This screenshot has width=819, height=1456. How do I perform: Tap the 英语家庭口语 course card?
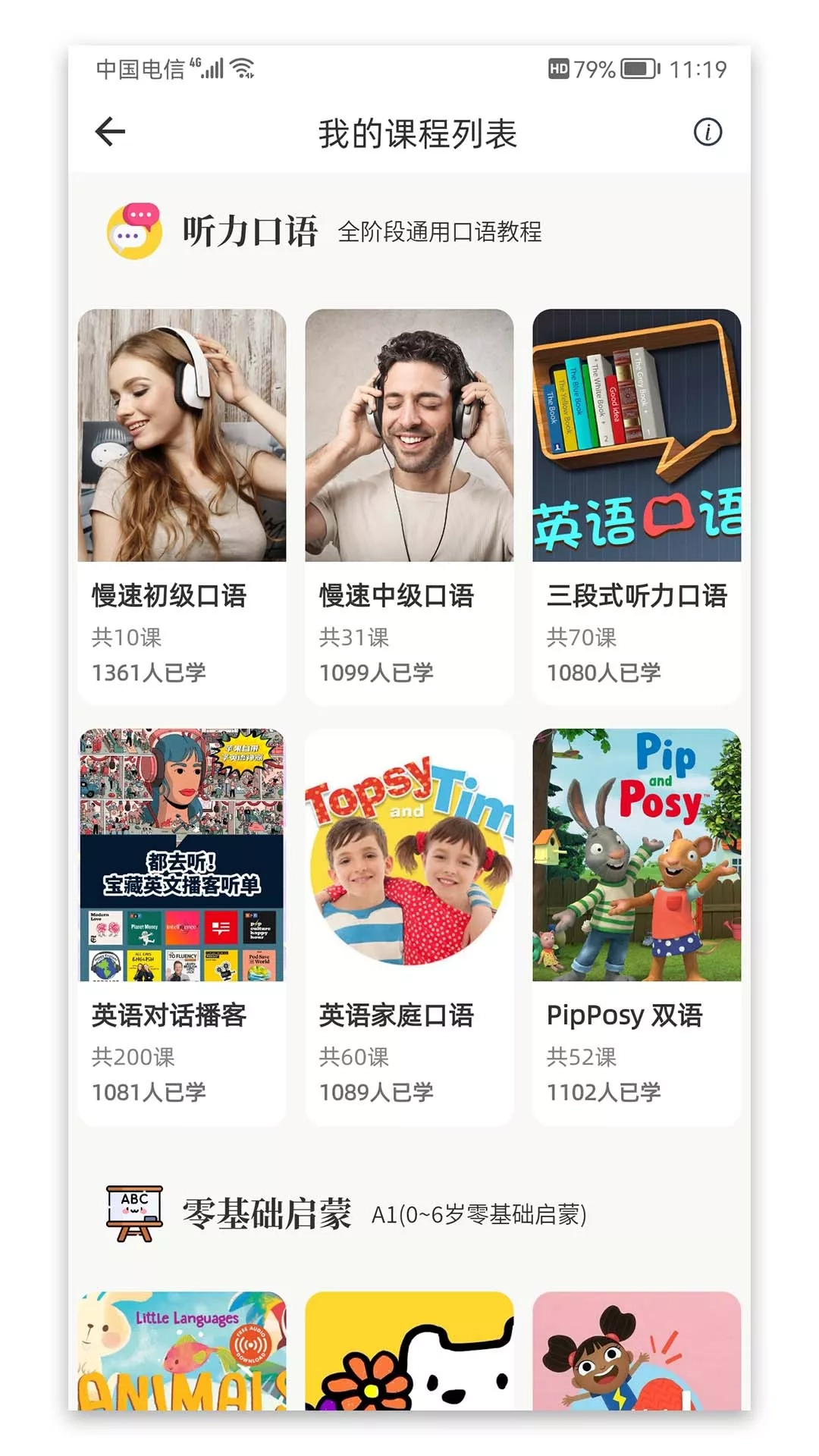tap(409, 925)
